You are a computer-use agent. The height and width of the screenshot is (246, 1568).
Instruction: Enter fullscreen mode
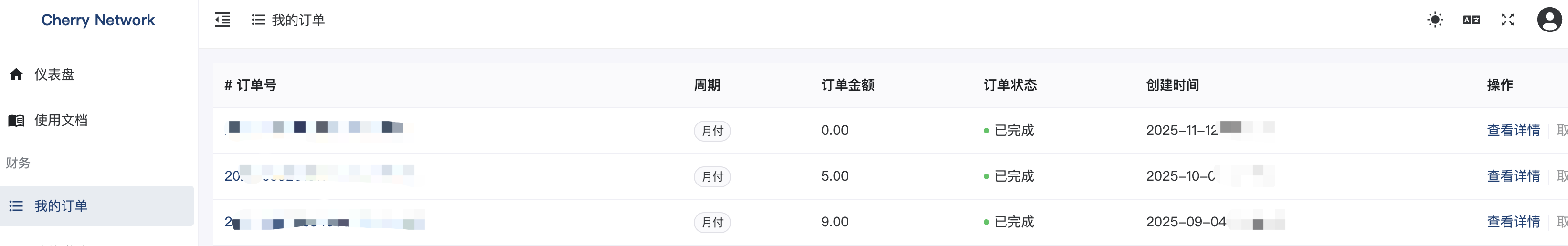click(x=1507, y=20)
